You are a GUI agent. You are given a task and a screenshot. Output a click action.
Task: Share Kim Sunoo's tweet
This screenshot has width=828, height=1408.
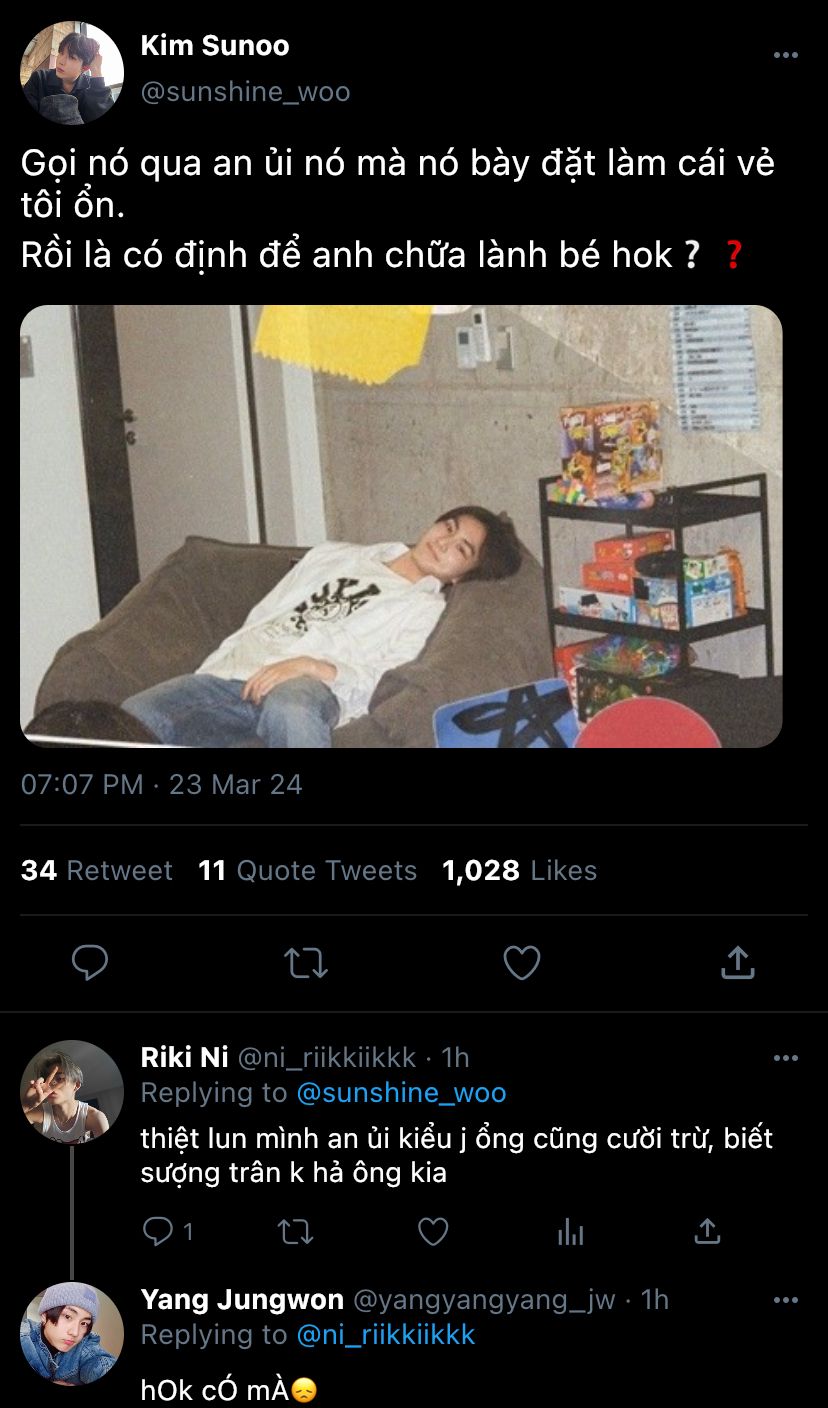[x=736, y=963]
